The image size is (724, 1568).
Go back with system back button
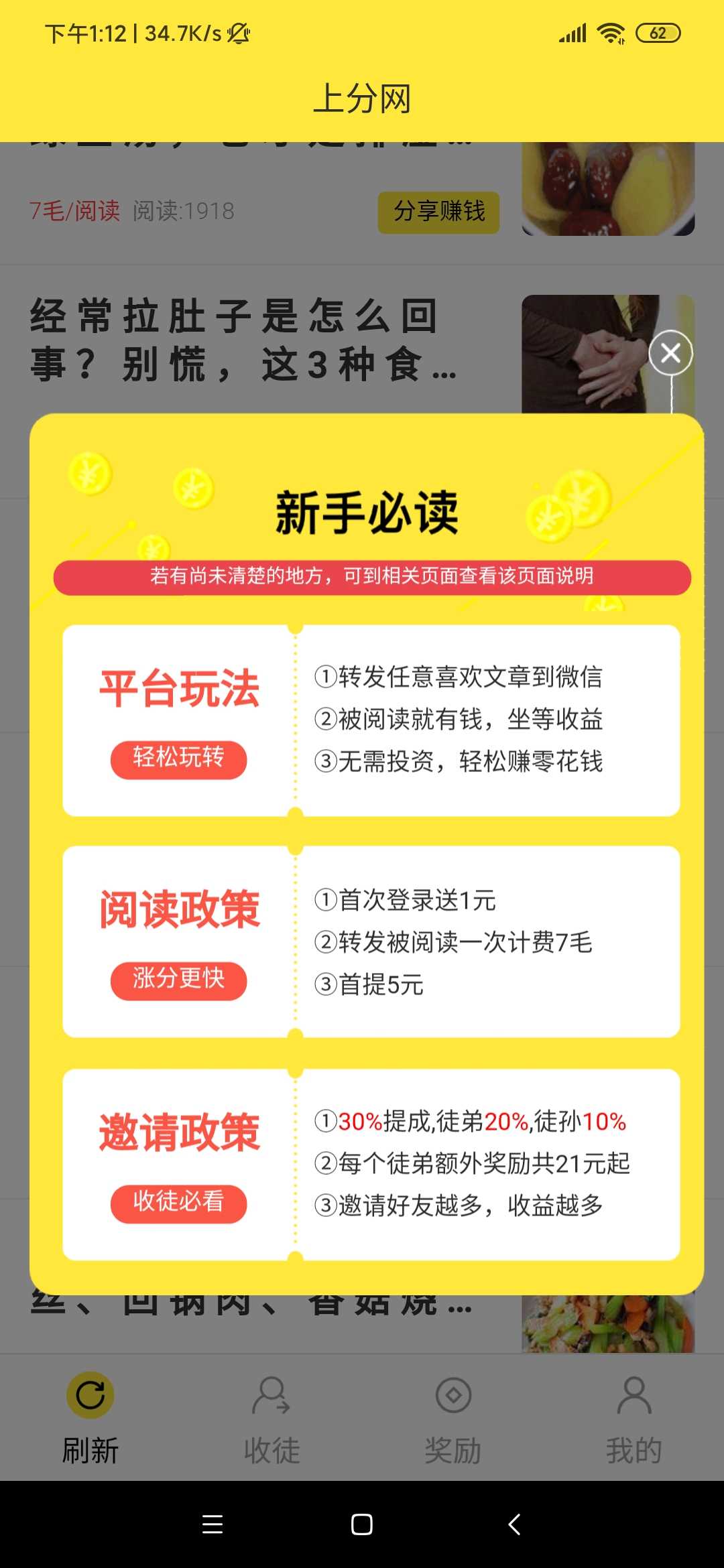coord(514,1524)
